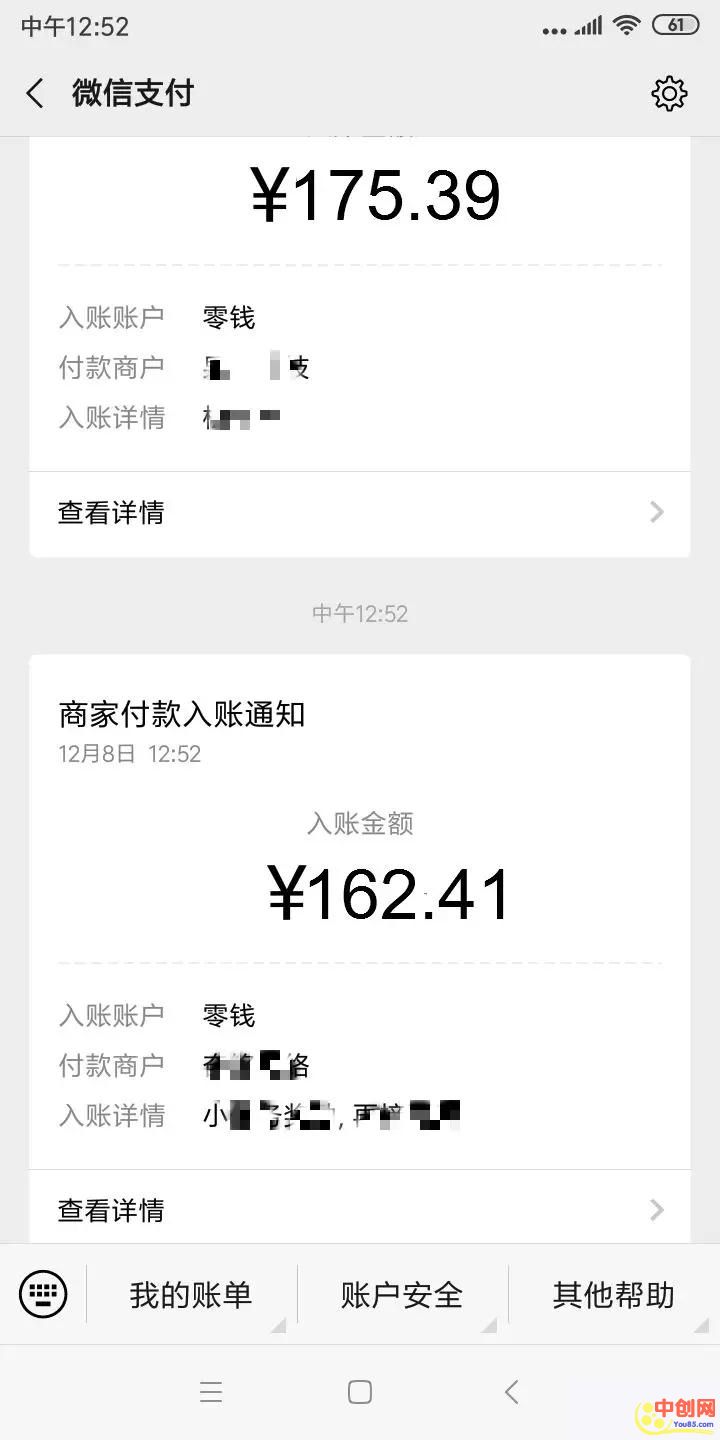Viewport: 720px width, 1440px height.
Task: Open the settings gear icon
Action: (x=669, y=94)
